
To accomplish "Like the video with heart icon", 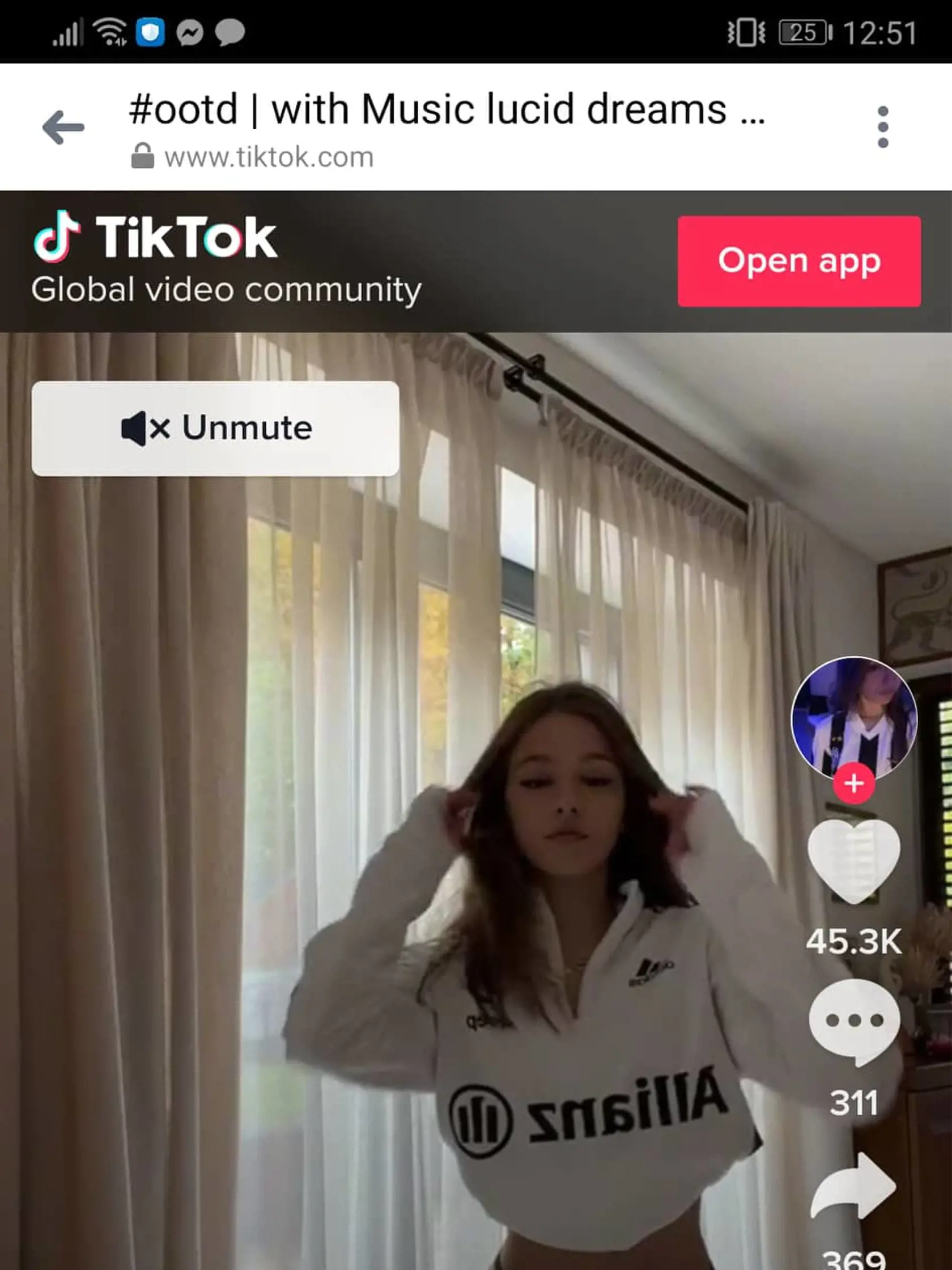I will [853, 861].
